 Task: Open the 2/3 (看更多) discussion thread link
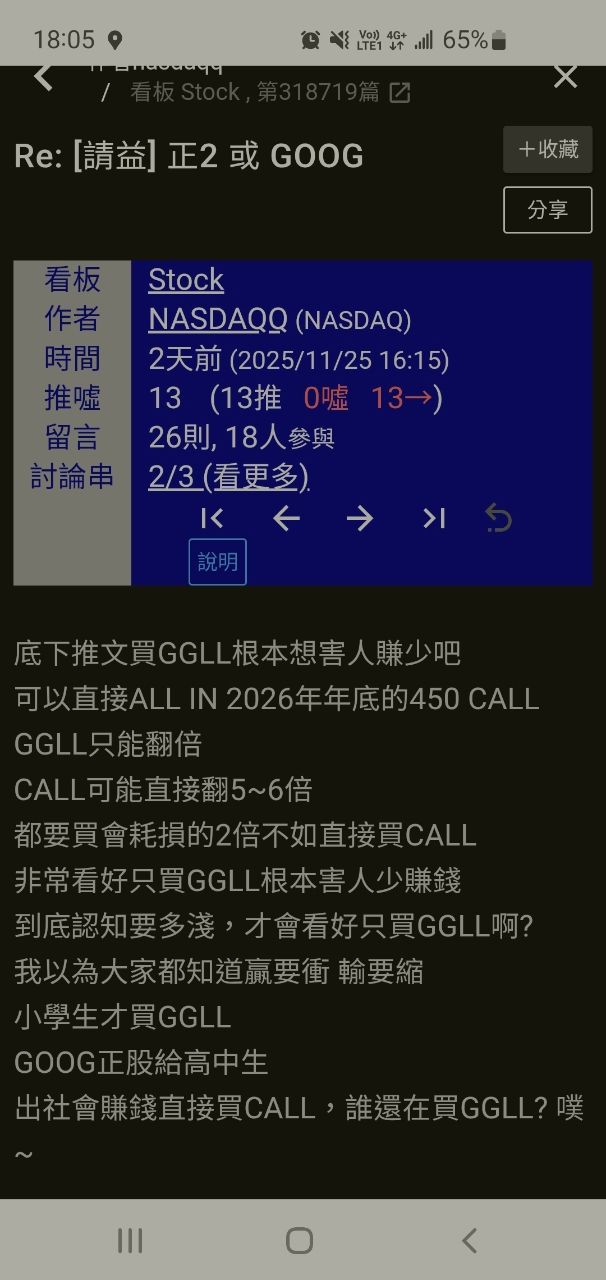(228, 477)
